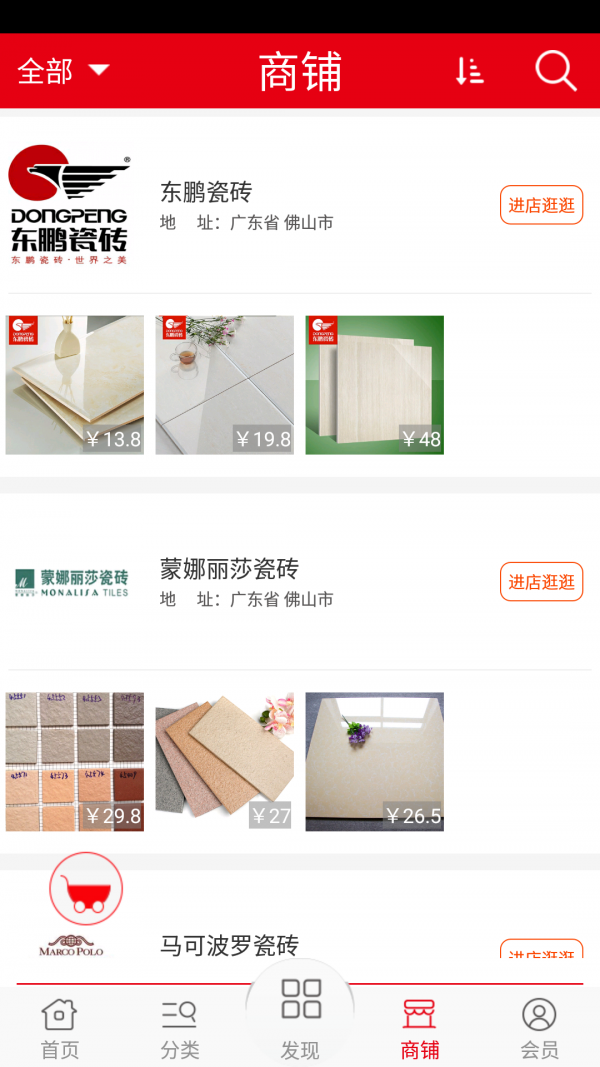Open the ¥29.8 mosaic tile product
The height and width of the screenshot is (1067, 600).
pos(75,762)
